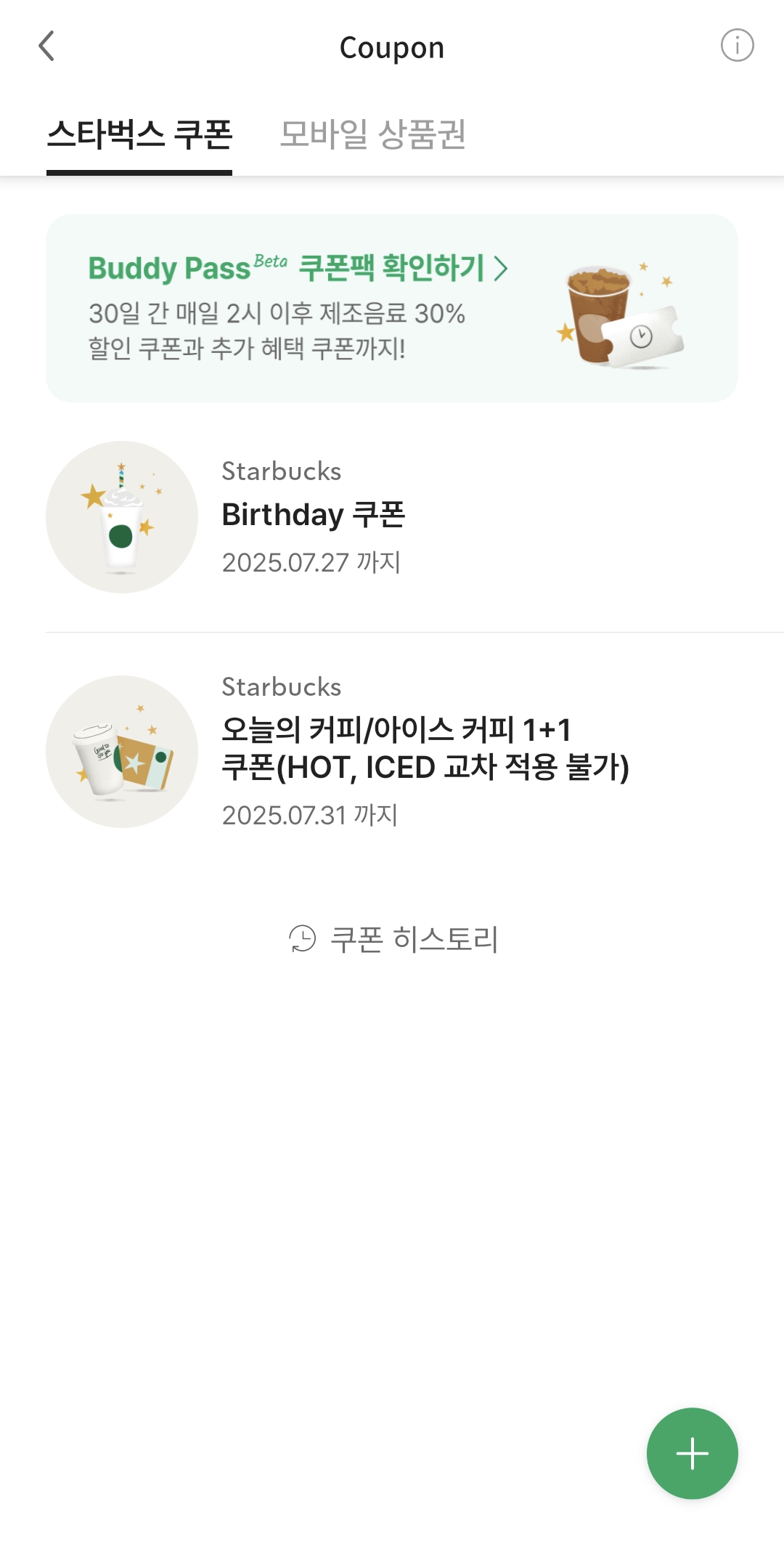Open the 오늘의 커피/아이스 커피 1+1 coupon
784x1547 pixels.
[x=392, y=751]
